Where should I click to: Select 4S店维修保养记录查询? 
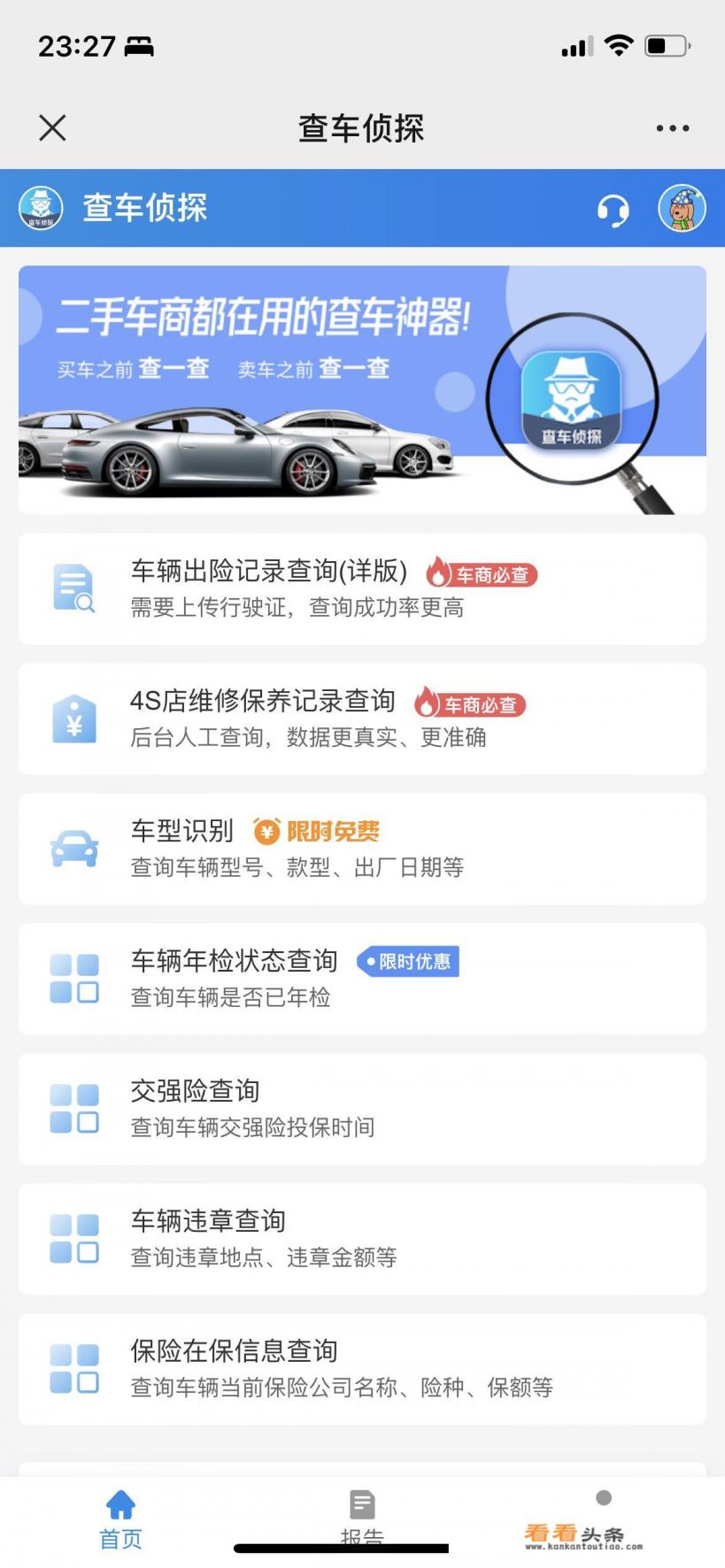tap(362, 719)
